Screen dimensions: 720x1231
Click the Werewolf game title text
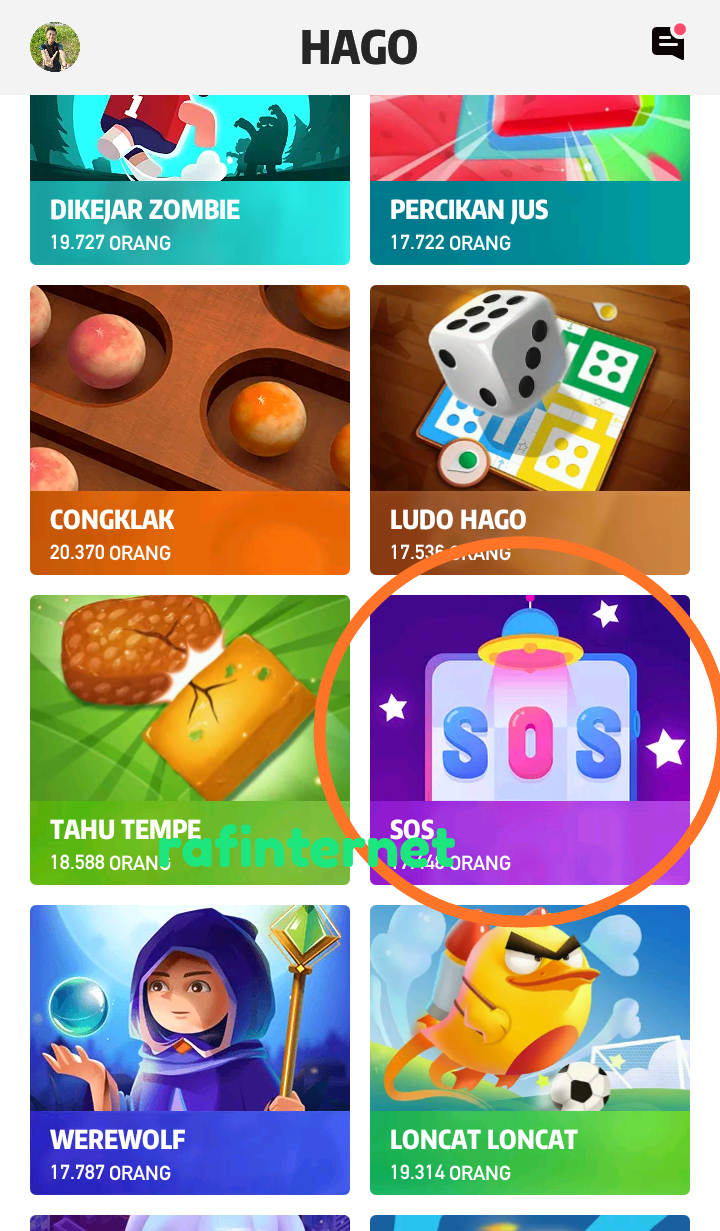118,1139
